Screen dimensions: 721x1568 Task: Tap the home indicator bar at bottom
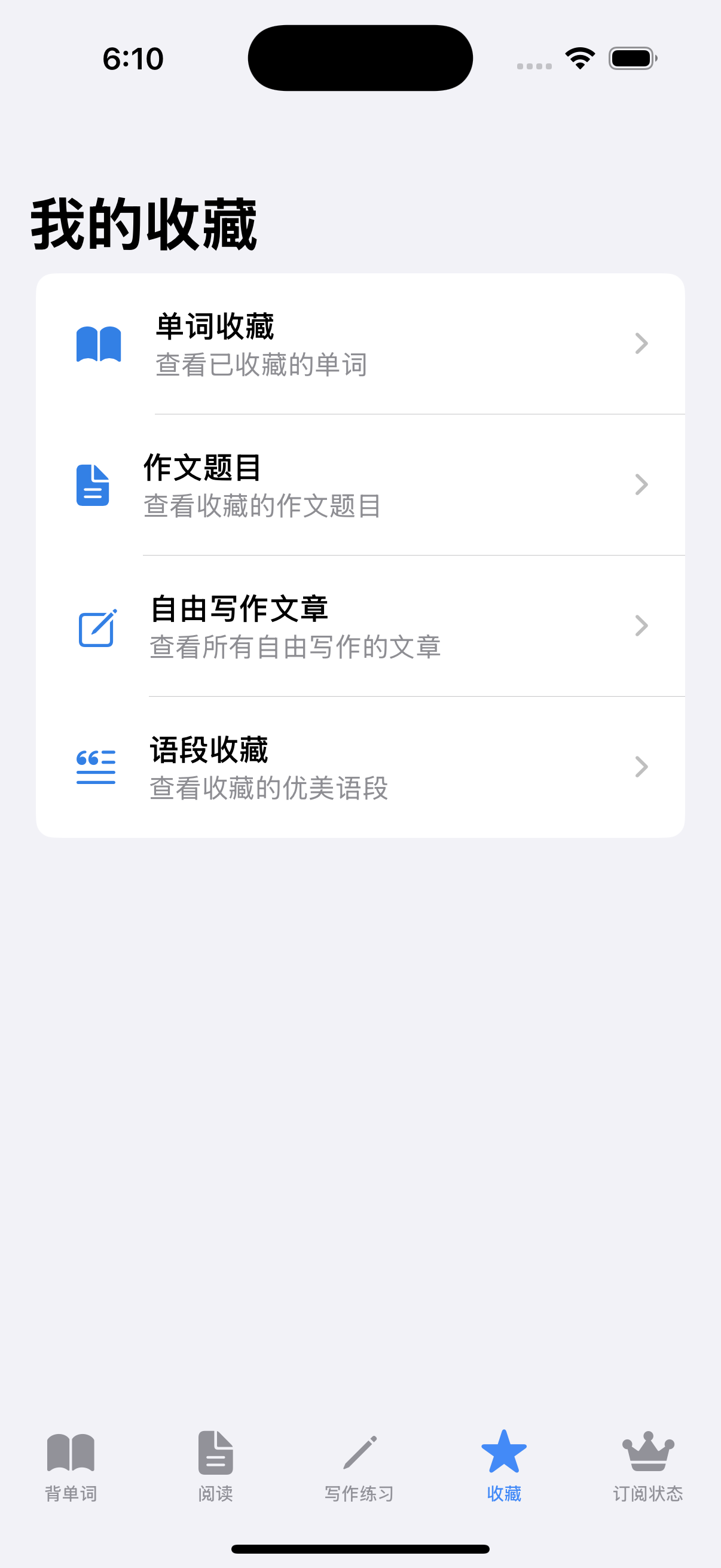(360, 1548)
